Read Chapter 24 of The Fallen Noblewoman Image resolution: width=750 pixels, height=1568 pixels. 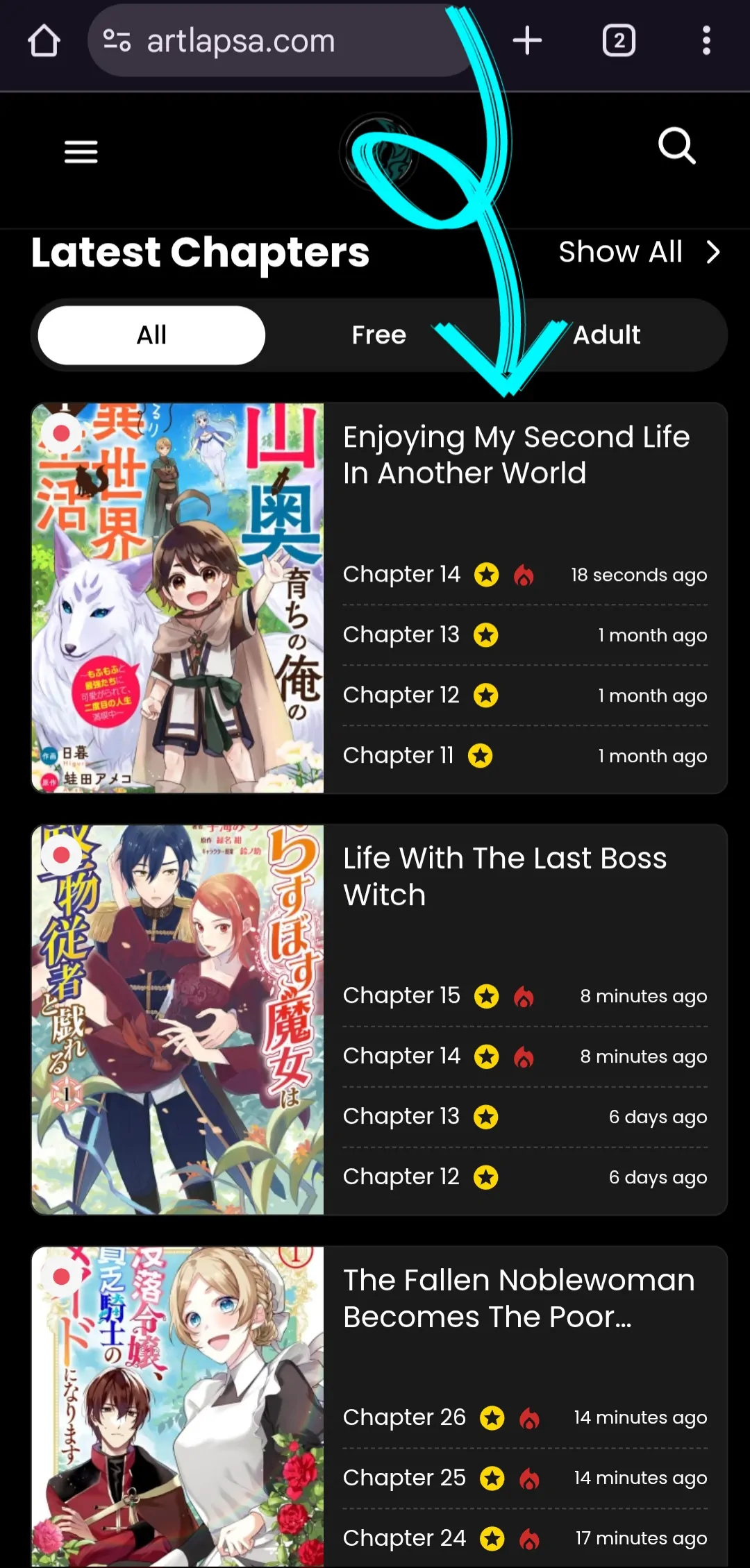(404, 1538)
